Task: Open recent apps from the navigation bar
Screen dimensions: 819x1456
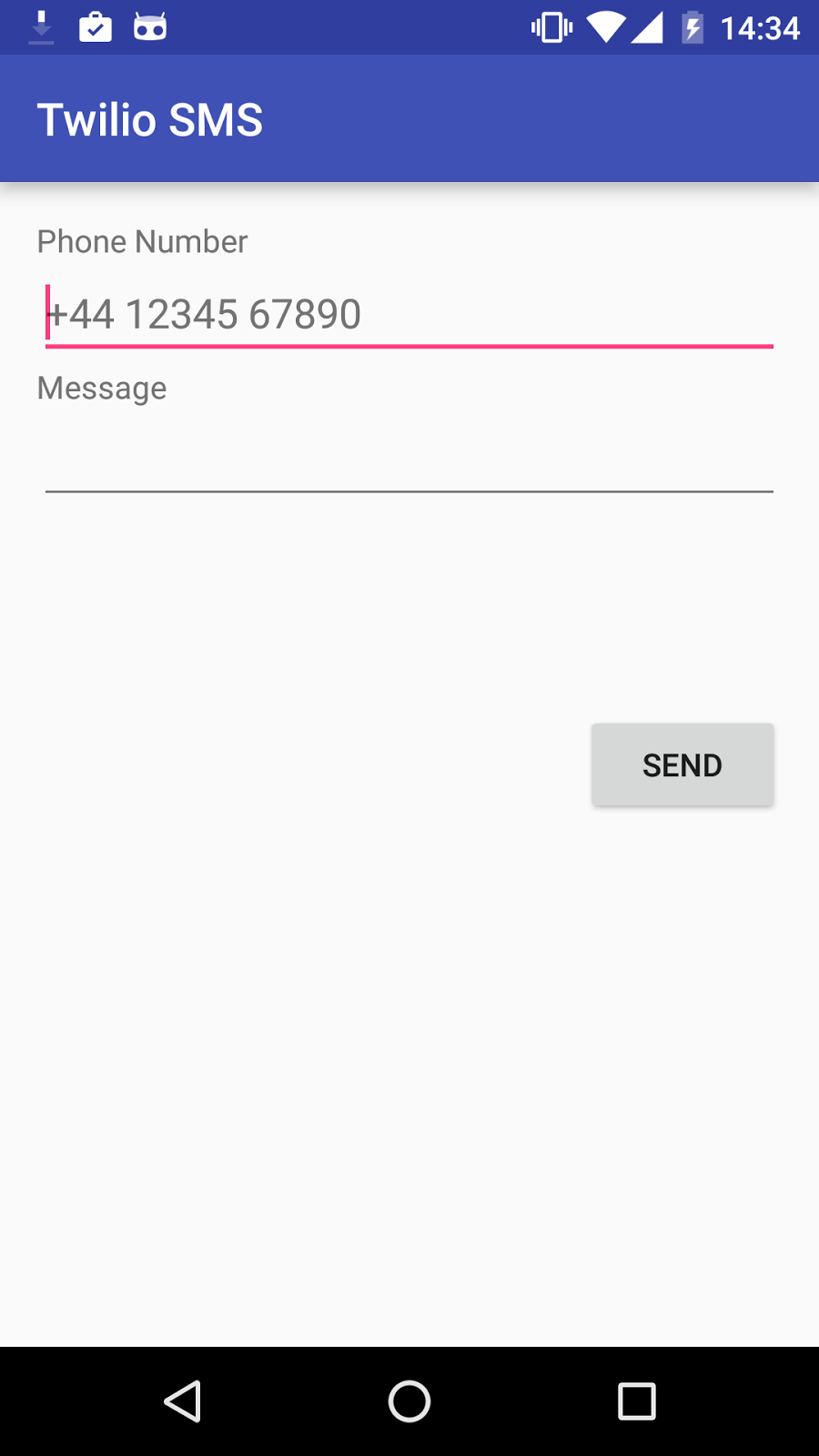Action: tap(636, 1401)
